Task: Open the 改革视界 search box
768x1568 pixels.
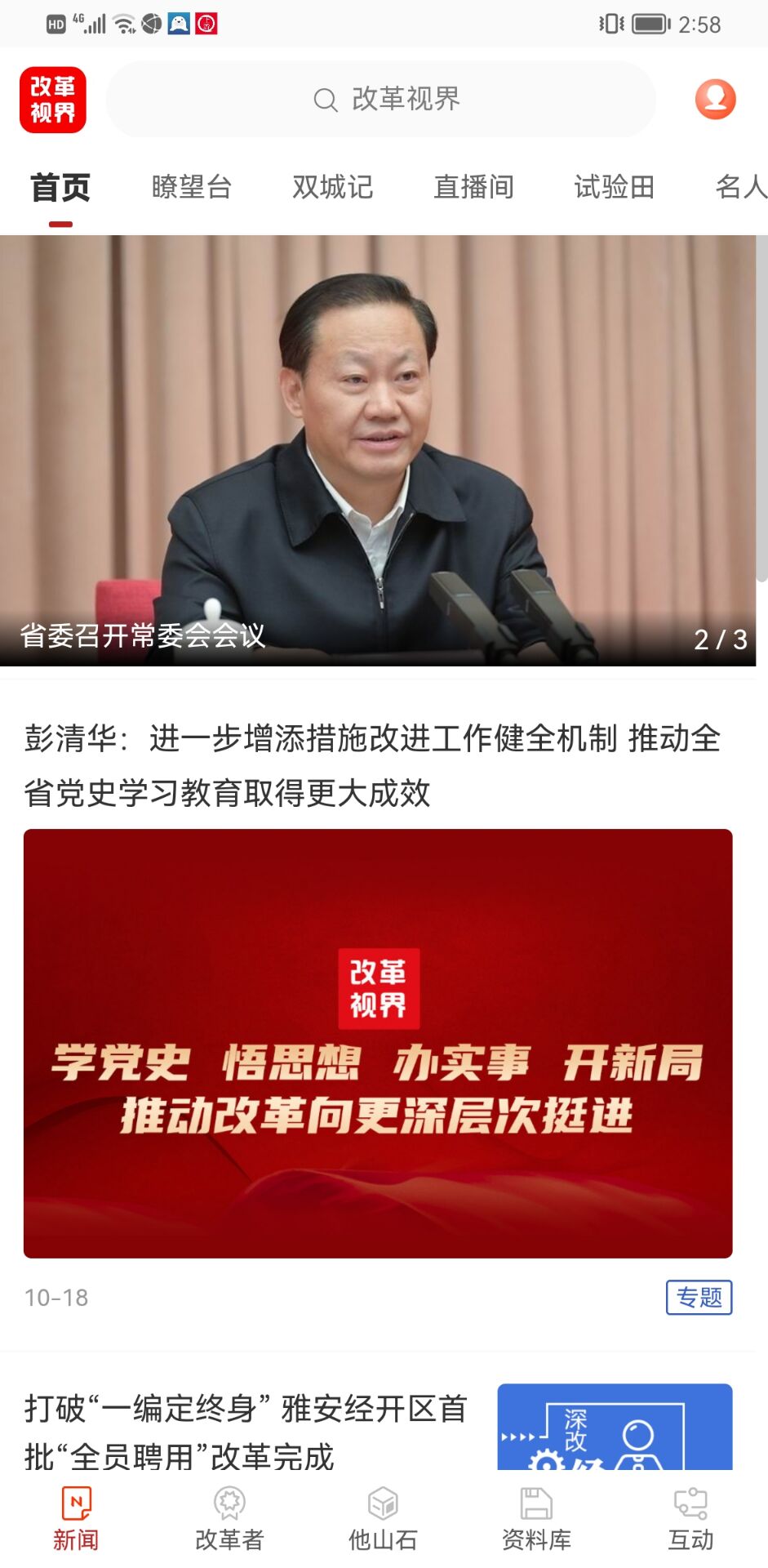Action: (x=382, y=100)
